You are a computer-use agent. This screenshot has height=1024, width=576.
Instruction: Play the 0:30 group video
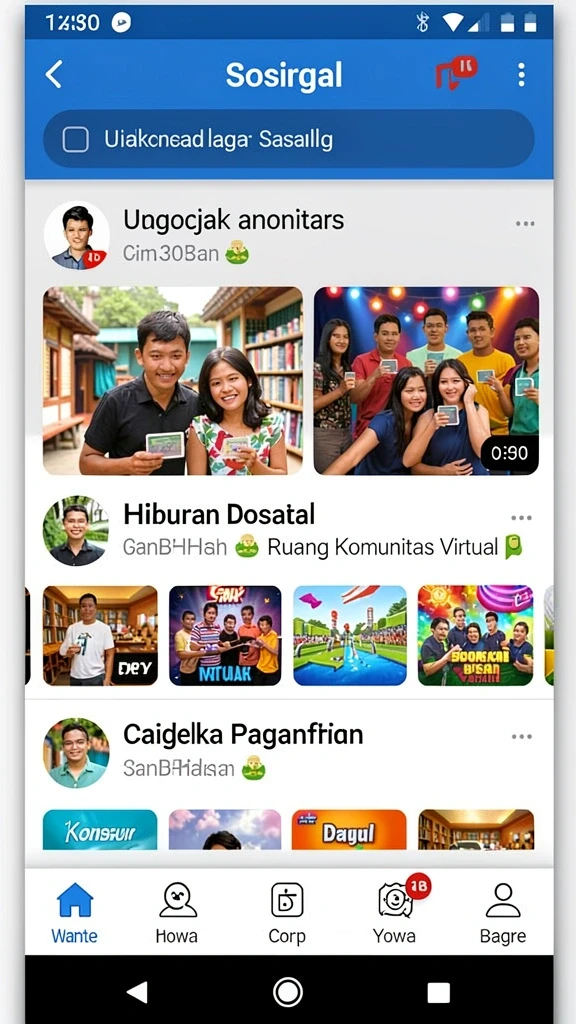click(x=426, y=380)
